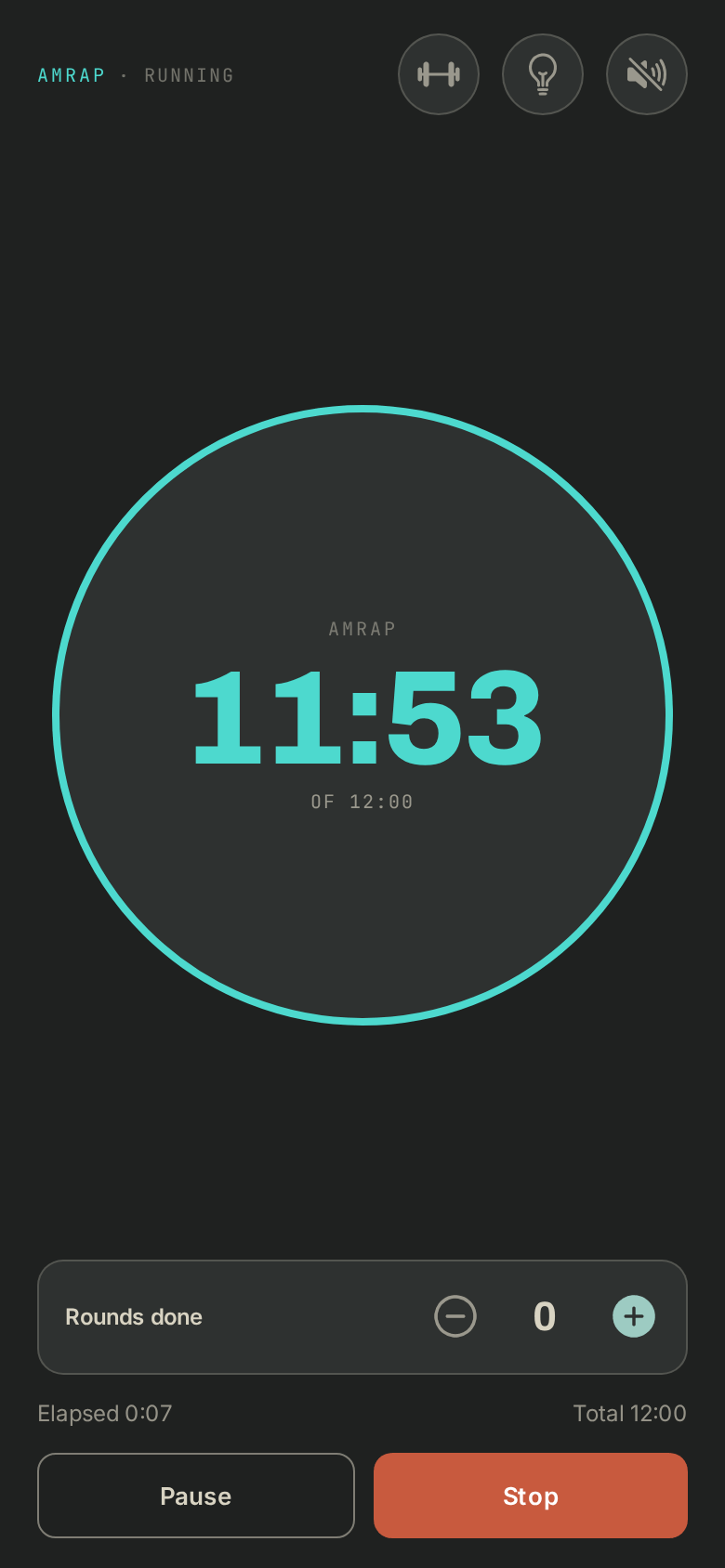Toggle the muted sound icon
This screenshot has height=1568, width=725.
pyautogui.click(x=647, y=74)
